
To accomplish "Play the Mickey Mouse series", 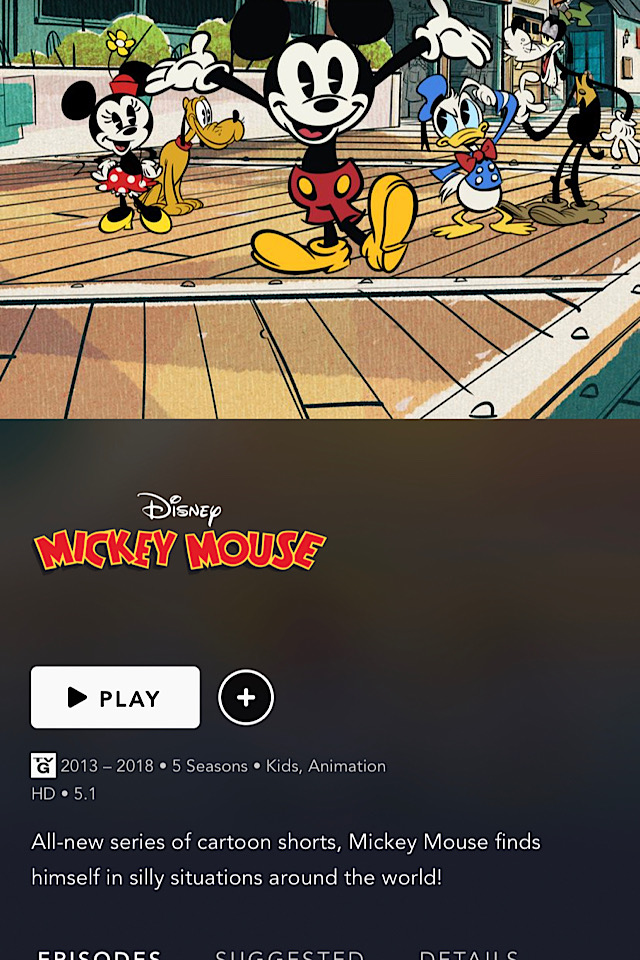I will click(x=115, y=697).
